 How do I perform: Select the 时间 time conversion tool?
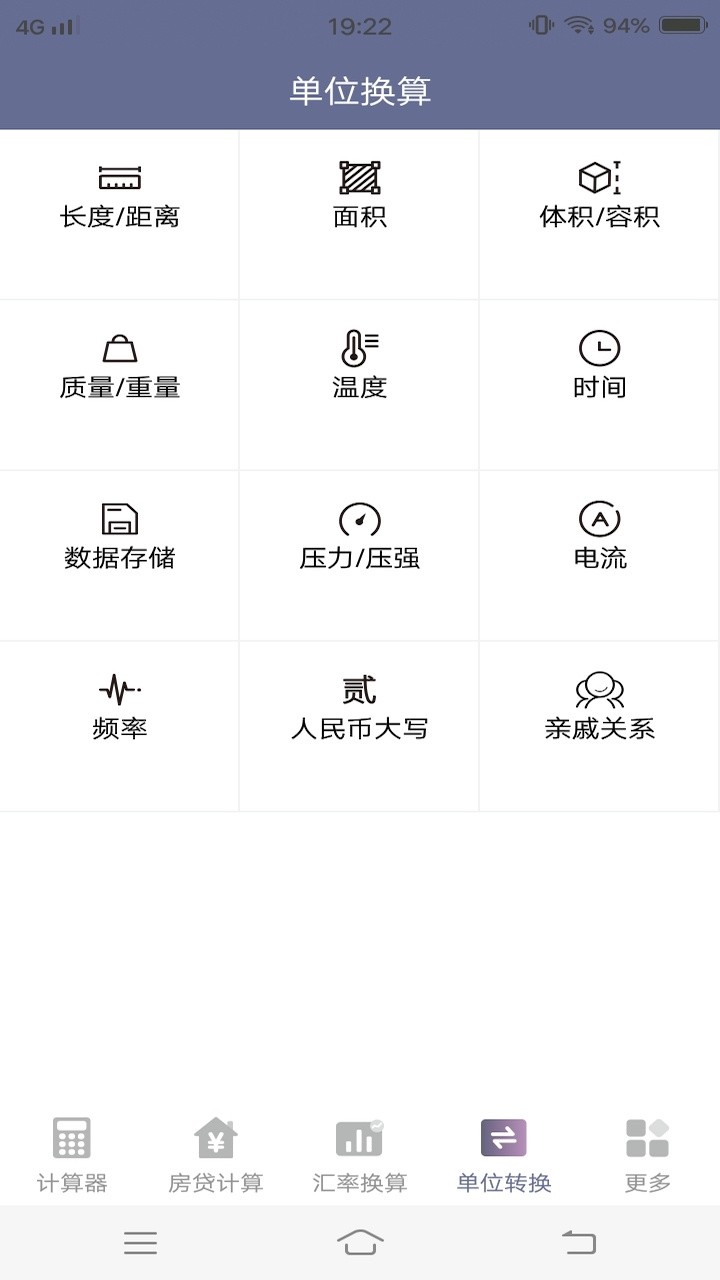click(x=599, y=368)
